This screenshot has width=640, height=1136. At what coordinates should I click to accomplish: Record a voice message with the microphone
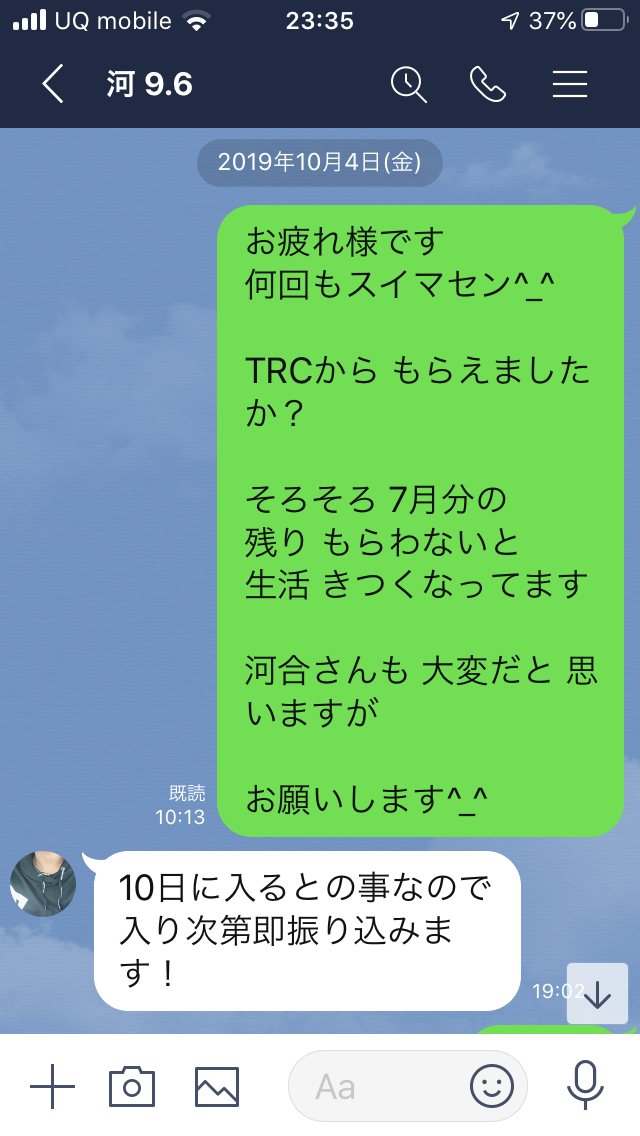tap(583, 1086)
